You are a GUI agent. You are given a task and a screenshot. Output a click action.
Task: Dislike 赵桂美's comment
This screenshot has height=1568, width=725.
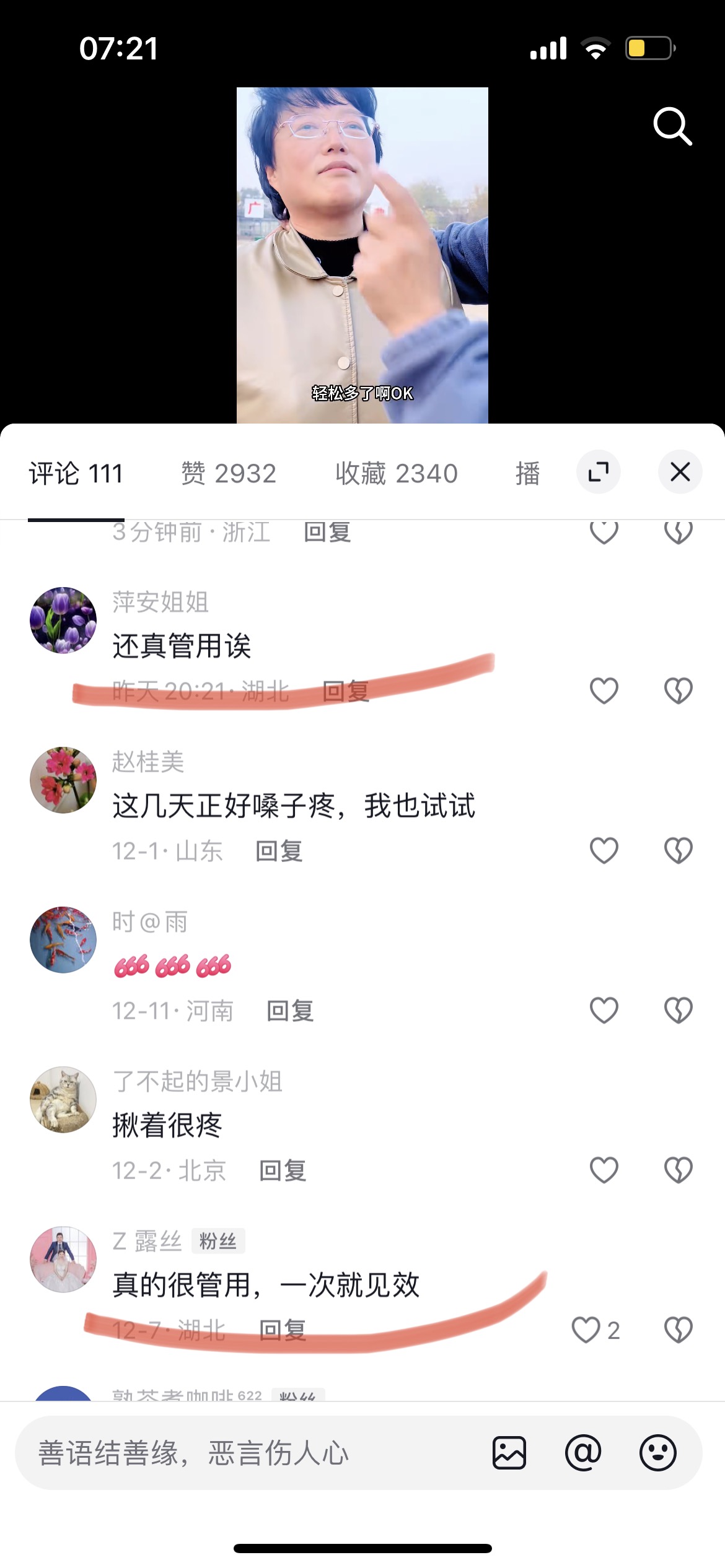[679, 850]
